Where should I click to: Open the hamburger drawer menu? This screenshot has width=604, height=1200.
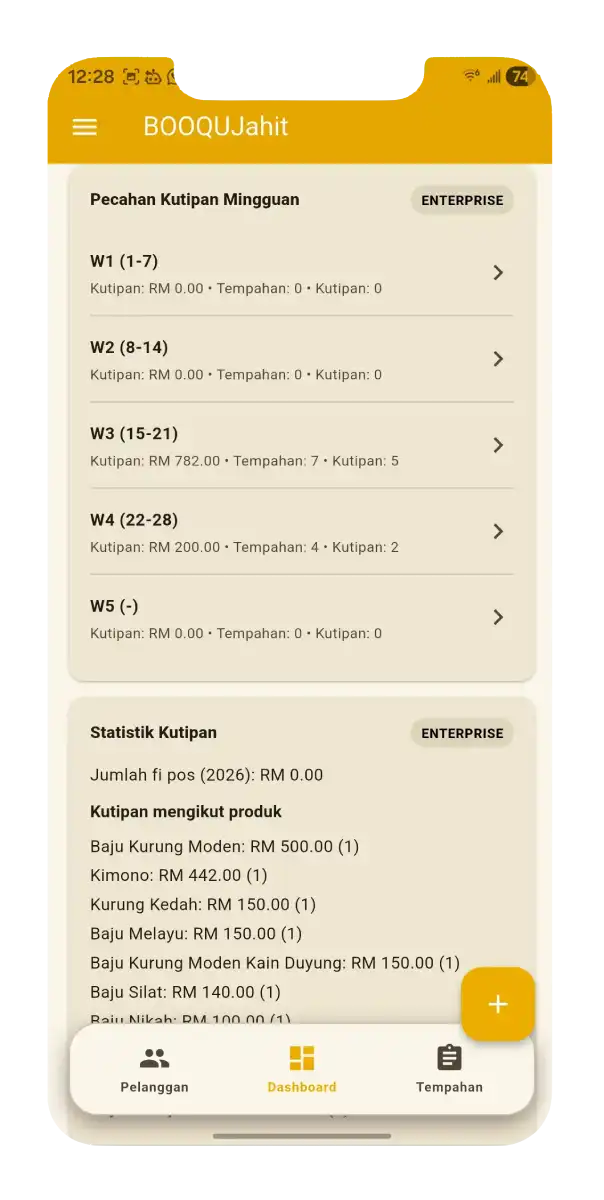click(85, 127)
